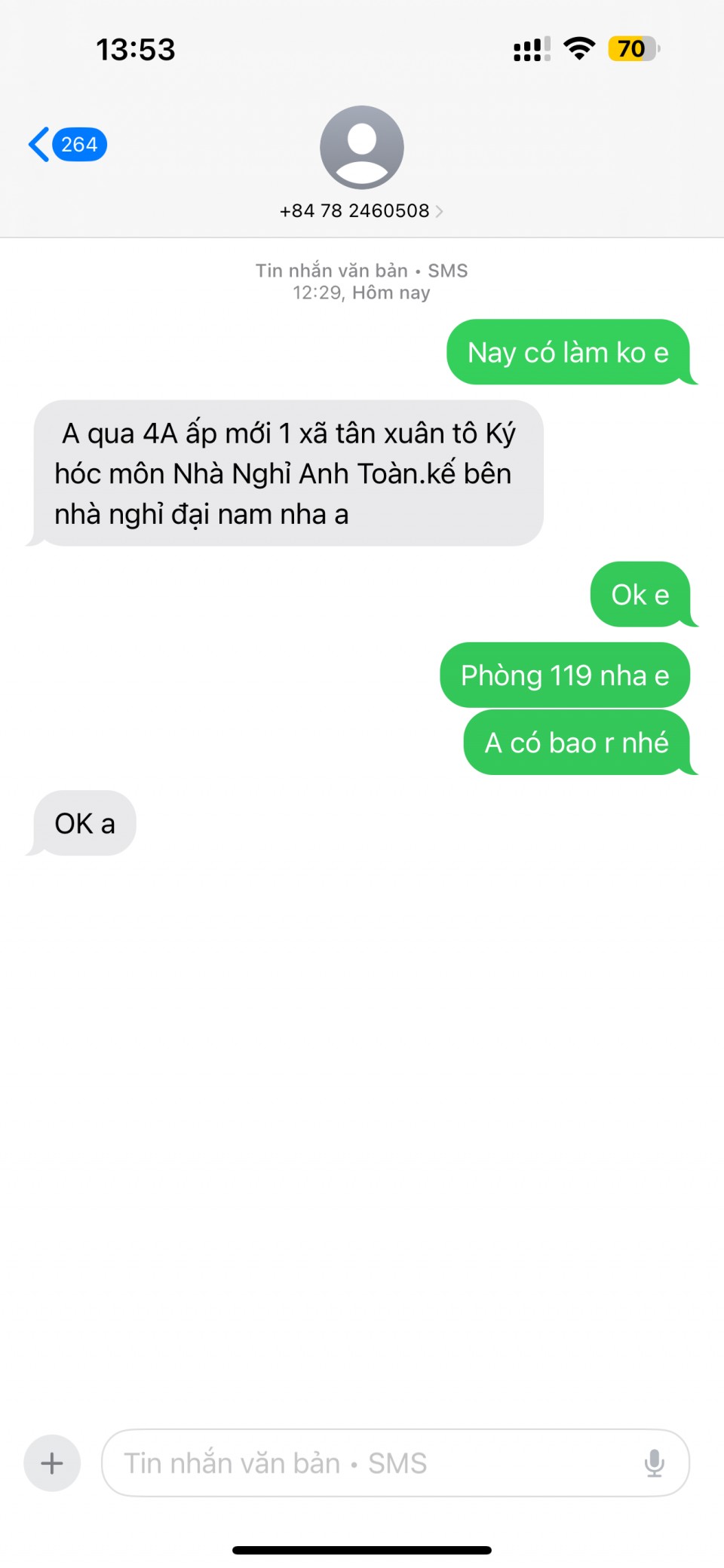Open the plus attachments menu
Screen dimensions: 724x1568
[52, 1463]
